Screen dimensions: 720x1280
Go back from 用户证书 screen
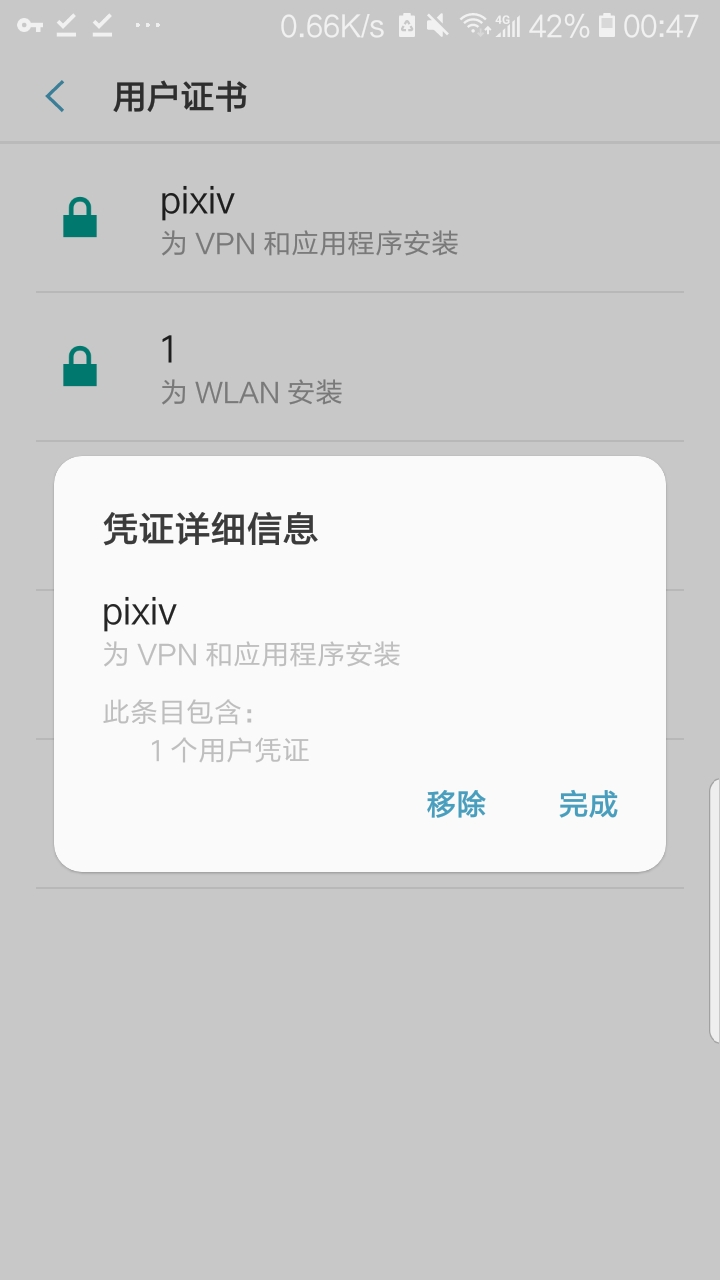[x=55, y=97]
